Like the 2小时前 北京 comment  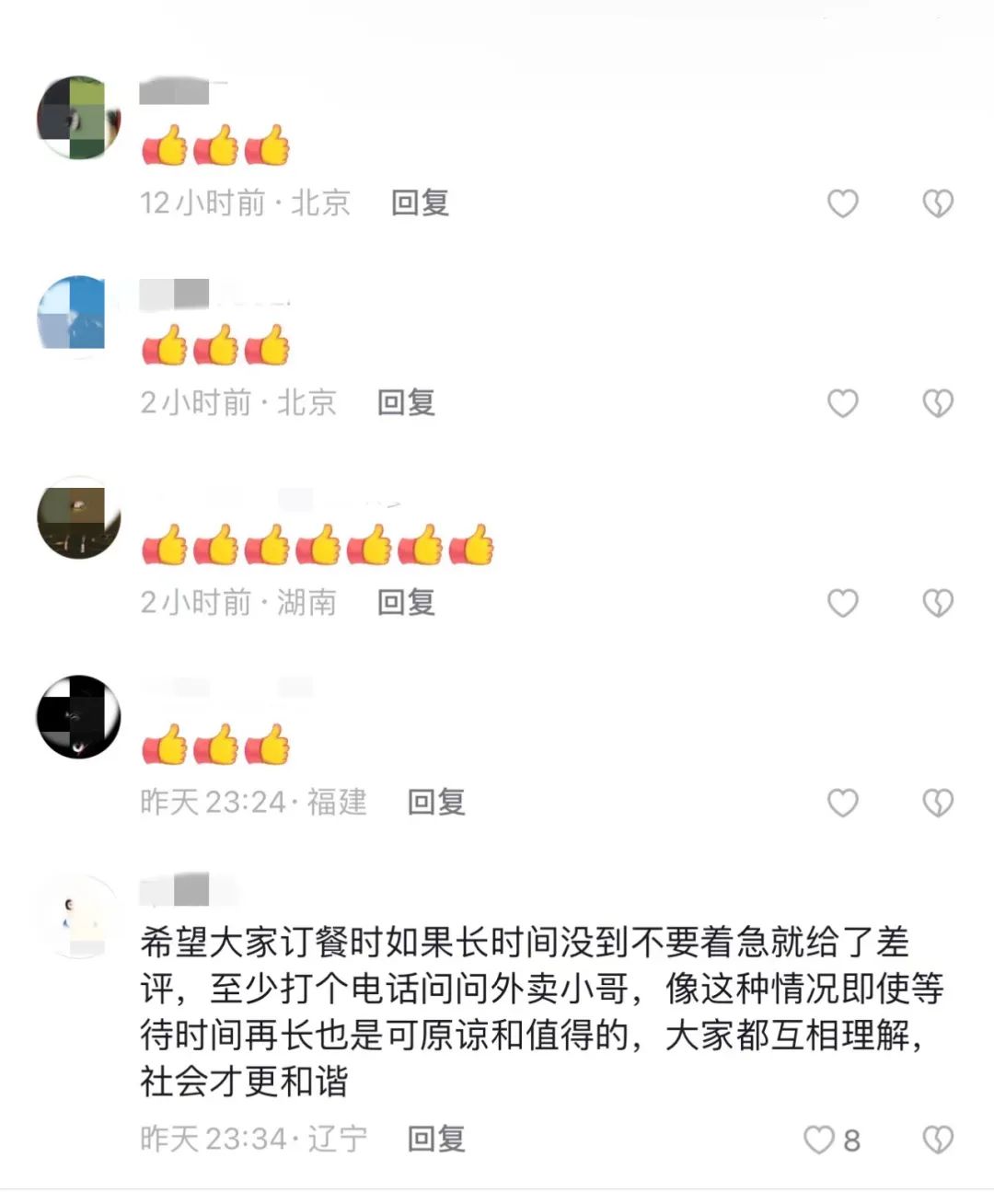point(842,403)
